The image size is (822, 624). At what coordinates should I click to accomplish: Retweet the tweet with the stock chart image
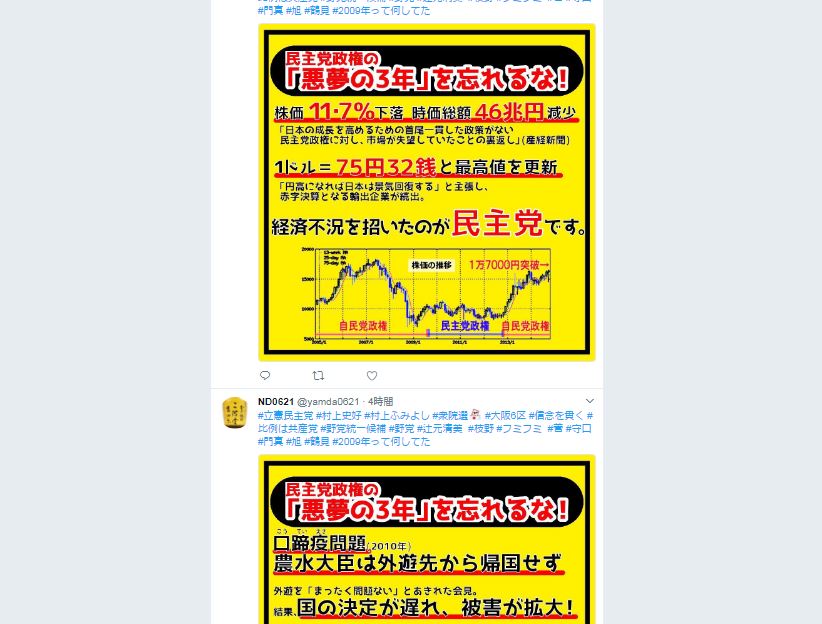point(318,376)
